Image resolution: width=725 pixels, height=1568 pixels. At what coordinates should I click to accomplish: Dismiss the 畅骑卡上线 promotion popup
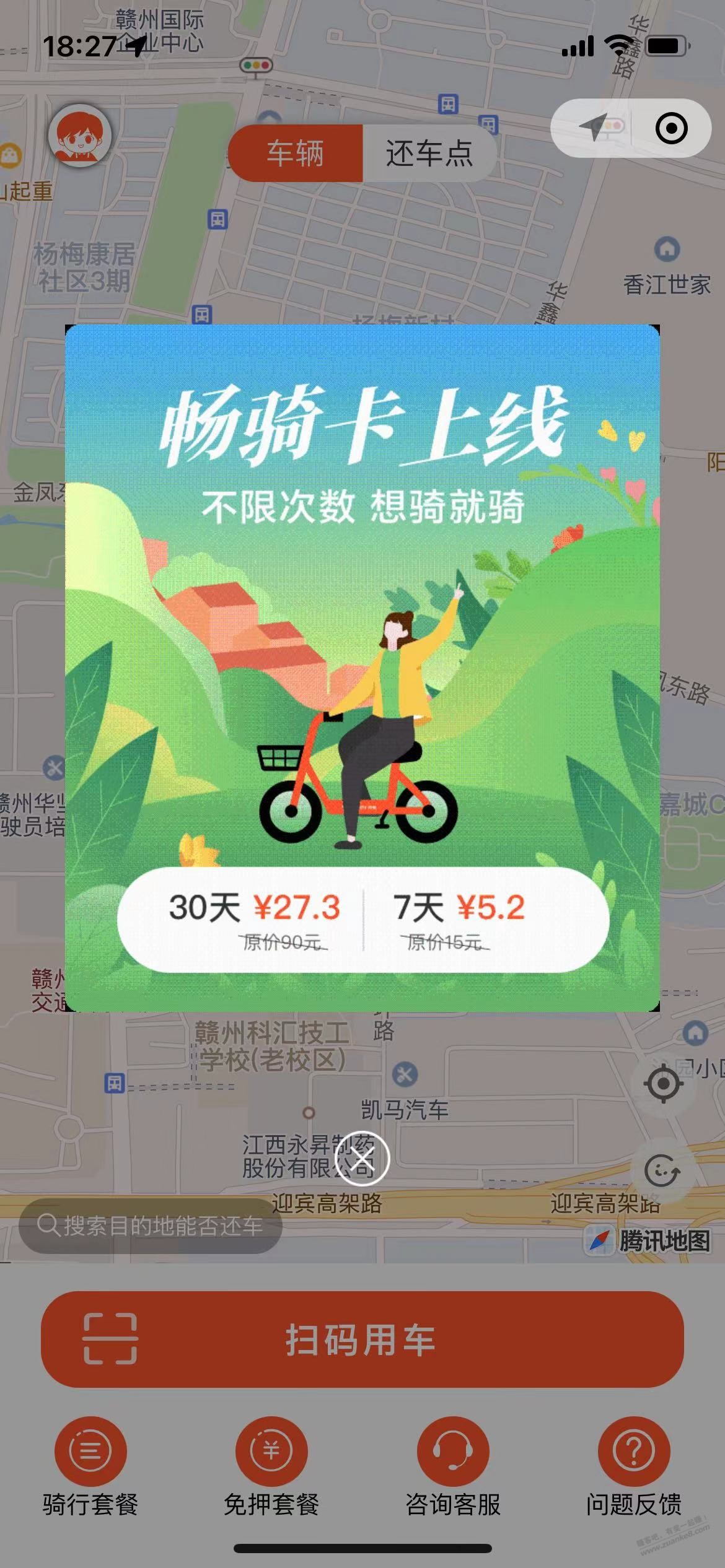click(362, 1157)
